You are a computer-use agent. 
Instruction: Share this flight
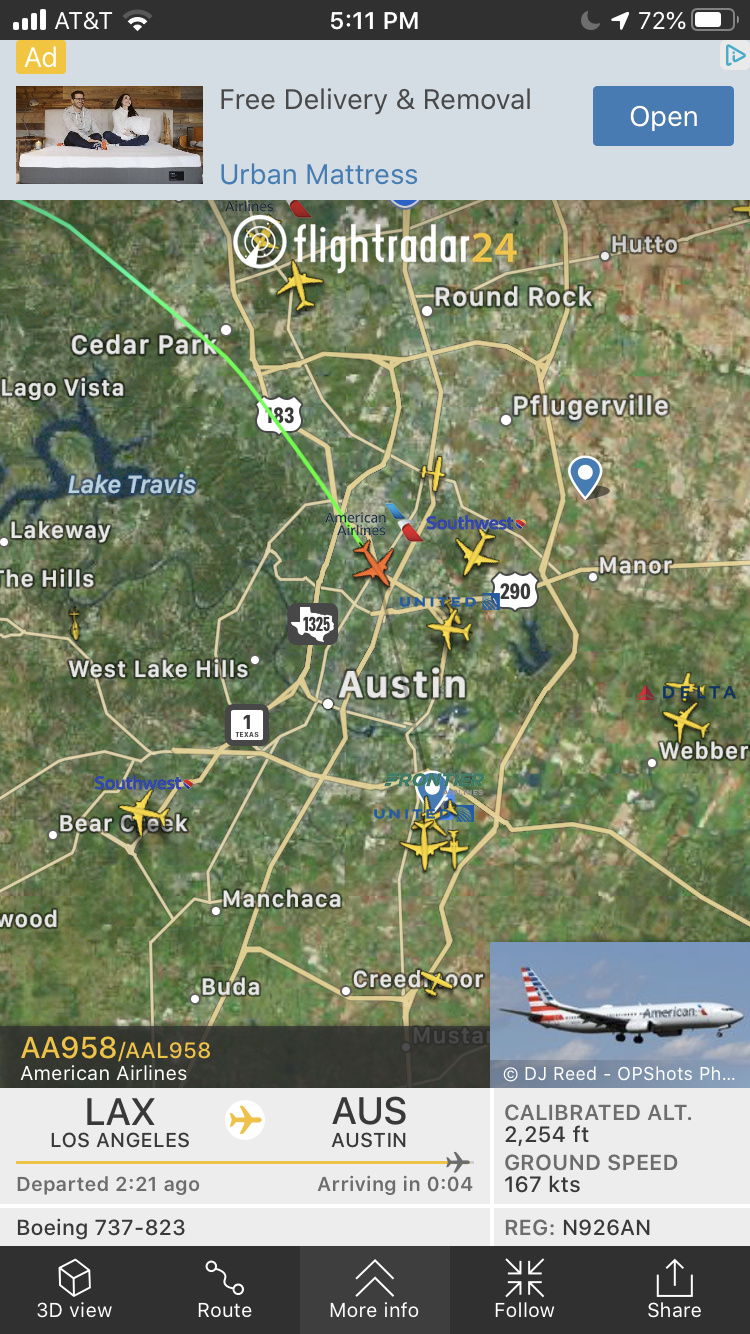(x=674, y=1289)
